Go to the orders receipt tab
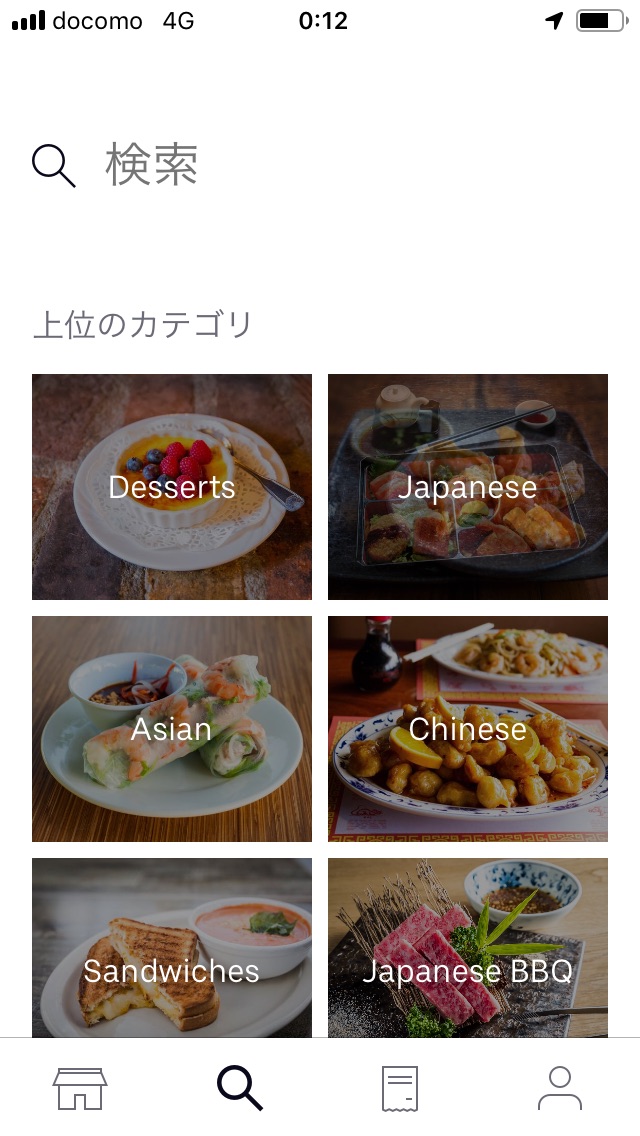The height and width of the screenshot is (1136, 640). point(400,1088)
